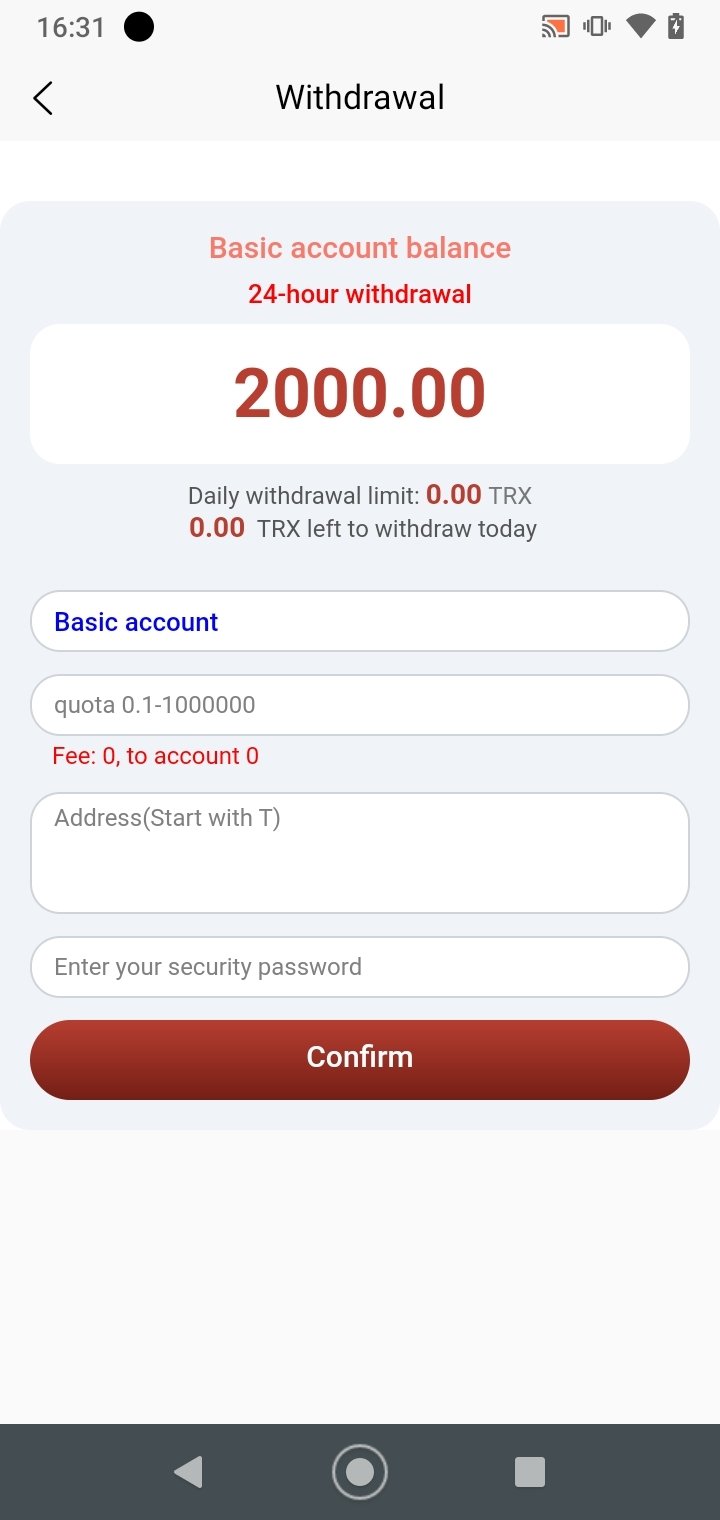Open the Basic account selector
This screenshot has height=1520, width=720.
(360, 621)
